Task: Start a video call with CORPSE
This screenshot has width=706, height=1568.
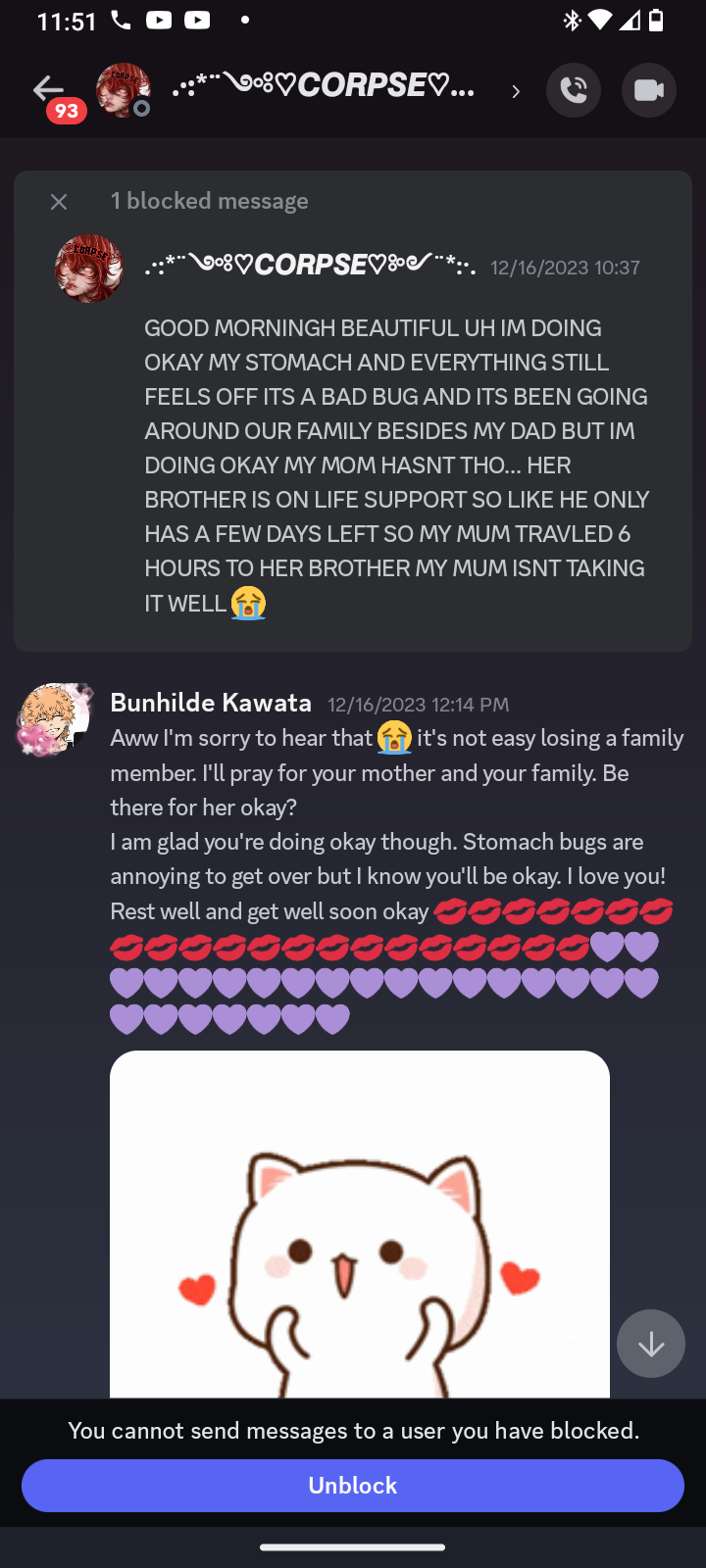Action: [648, 90]
